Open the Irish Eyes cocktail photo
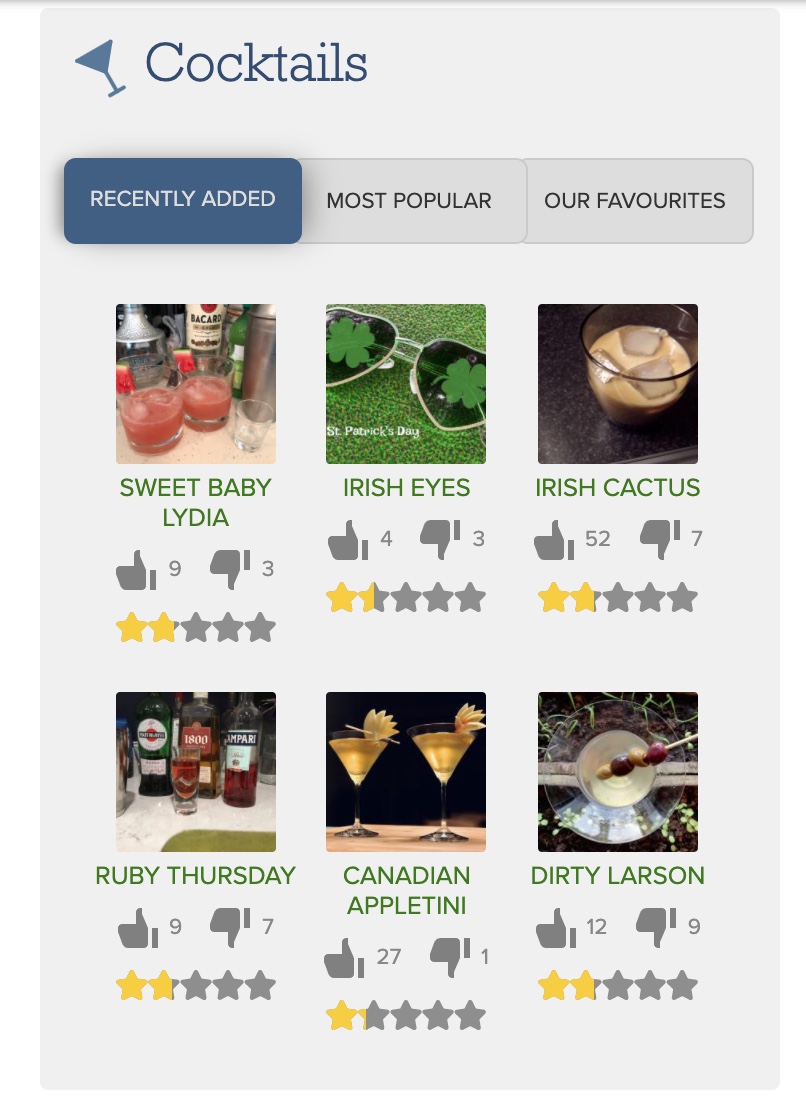This screenshot has height=1120, width=806. coord(406,384)
